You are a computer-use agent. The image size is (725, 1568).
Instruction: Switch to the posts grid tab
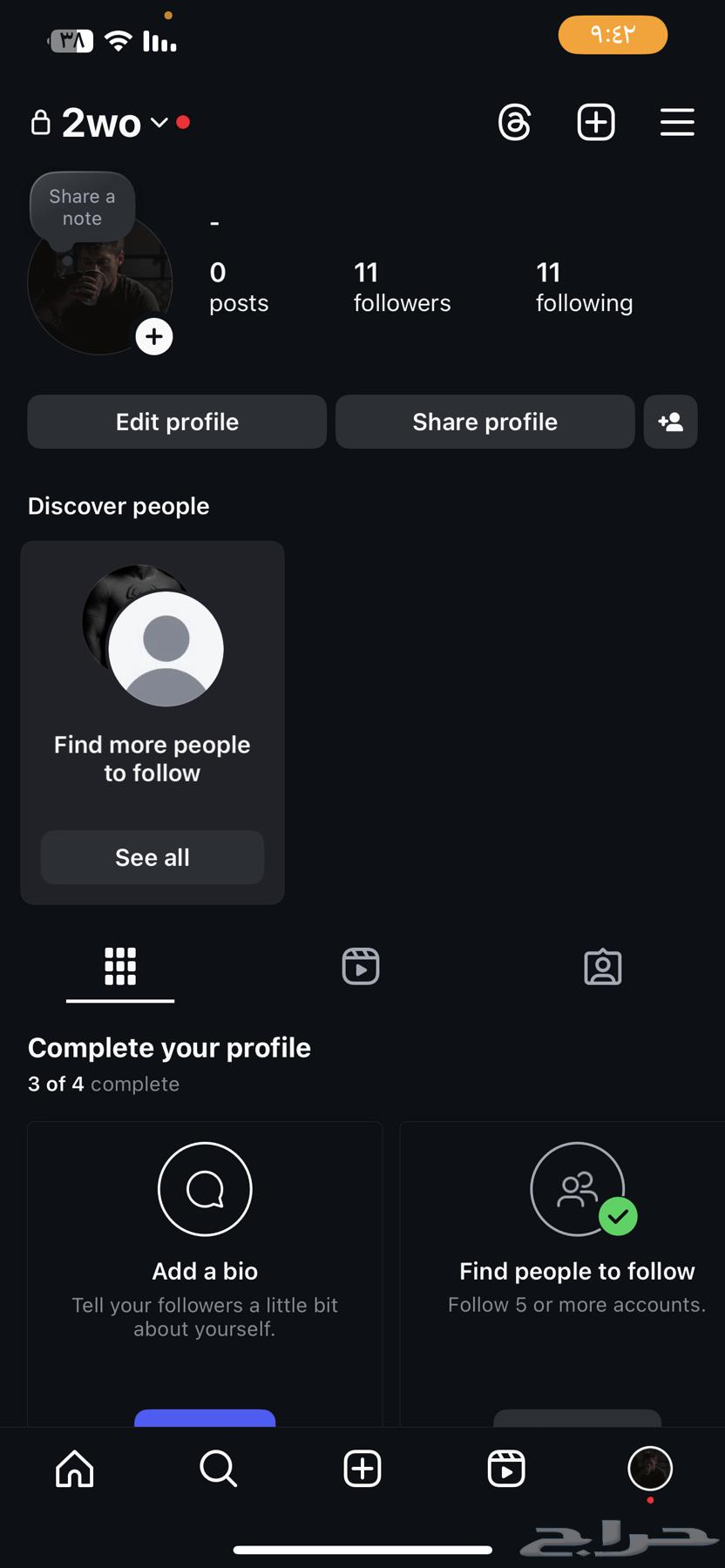(x=120, y=966)
